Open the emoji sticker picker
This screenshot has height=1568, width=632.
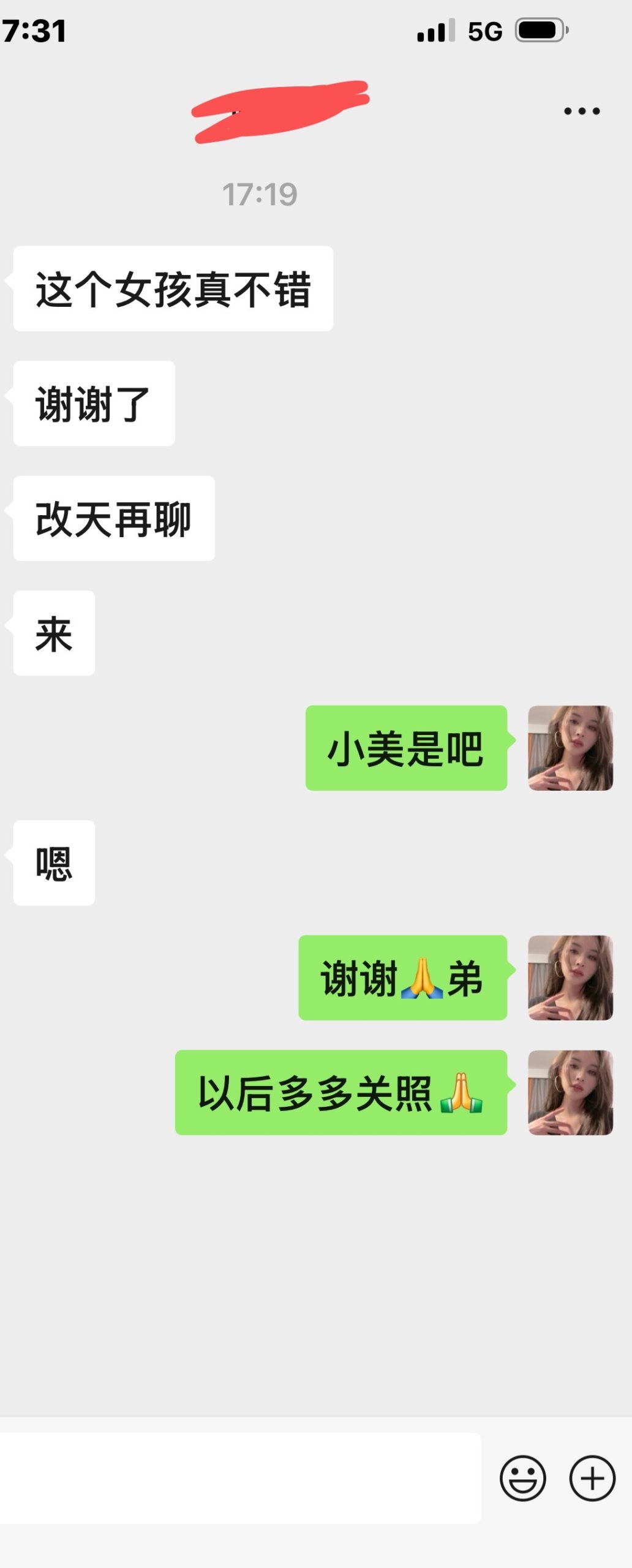(x=522, y=1478)
